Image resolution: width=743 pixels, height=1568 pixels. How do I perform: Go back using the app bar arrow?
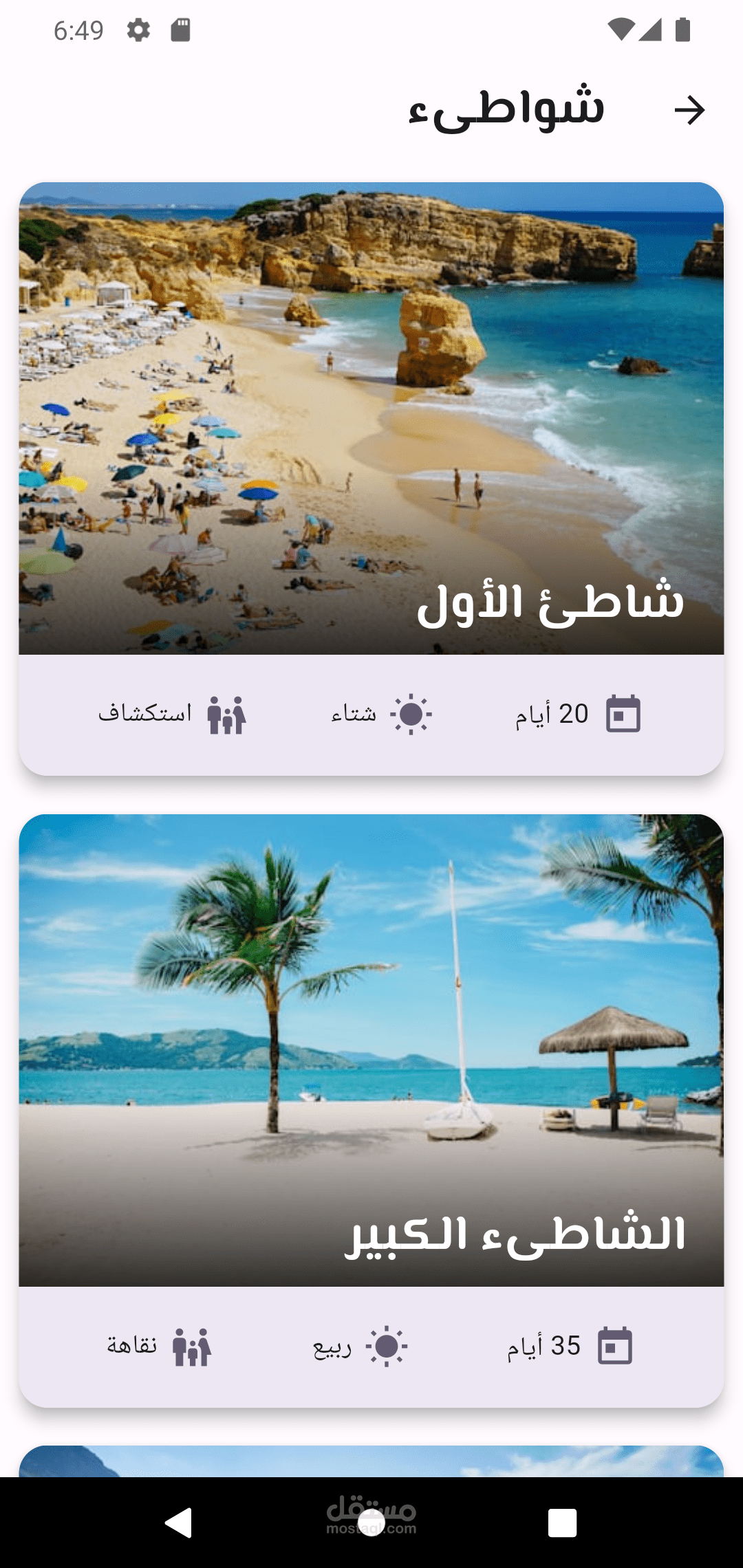point(689,111)
